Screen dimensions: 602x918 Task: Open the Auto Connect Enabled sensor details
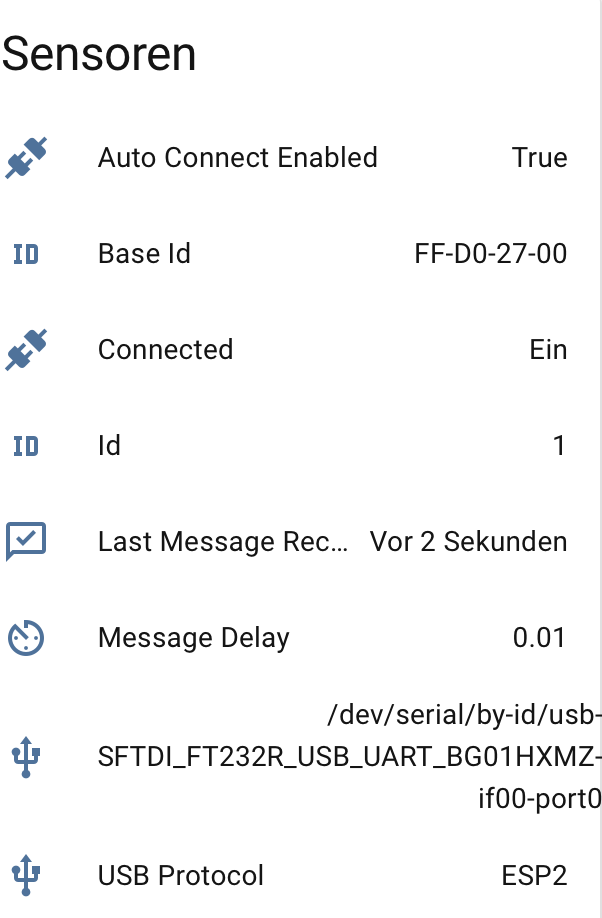click(238, 158)
